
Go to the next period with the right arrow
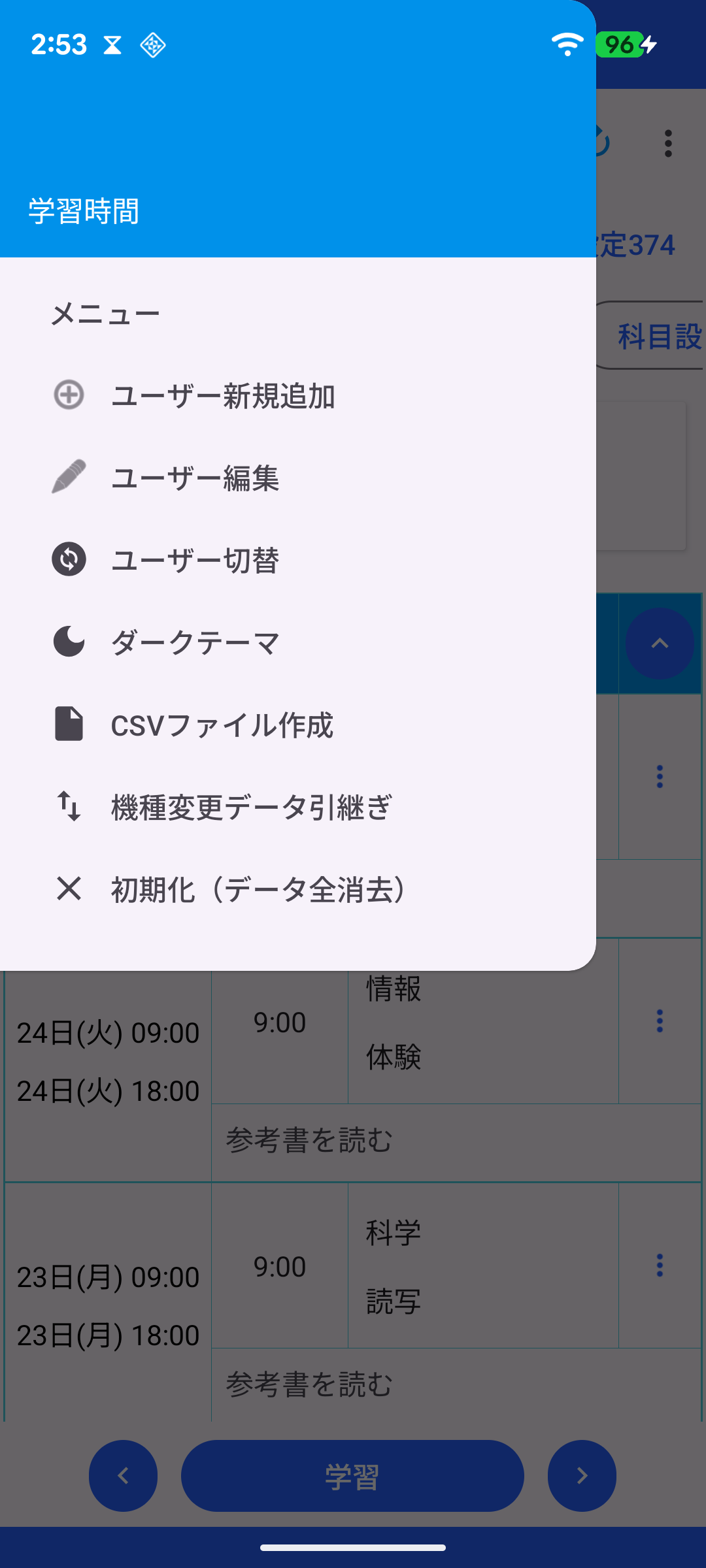582,1476
